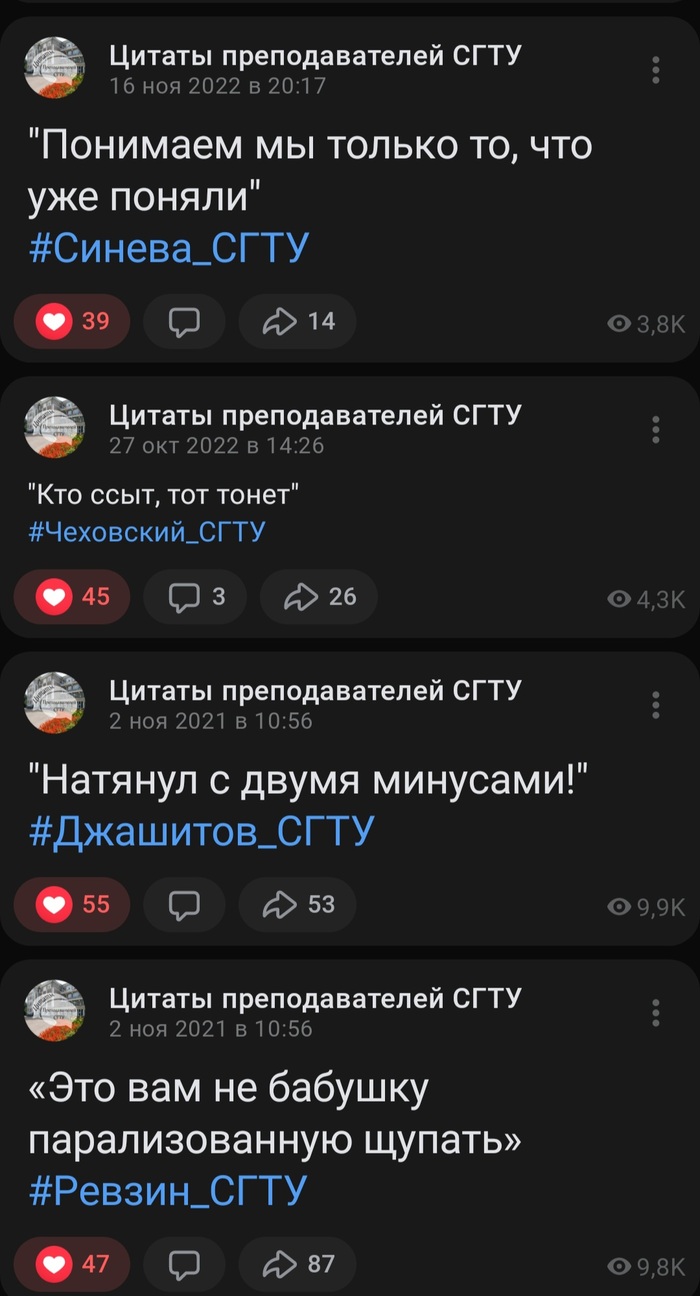The width and height of the screenshot is (700, 1296).
Task: Comment on the #Синева_СГТУ post
Action: [x=184, y=321]
